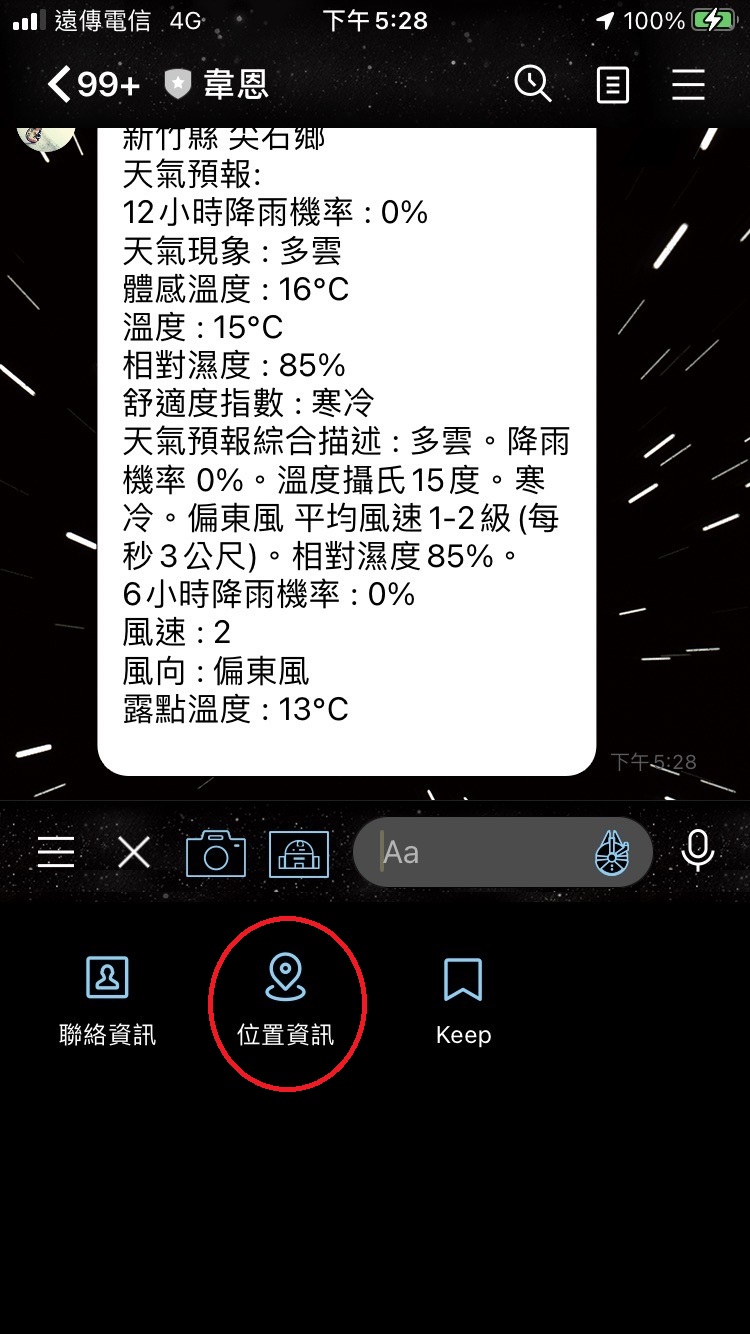Share a contact via 聯絡資訊
This screenshot has height=1334, width=750.
tap(107, 1000)
